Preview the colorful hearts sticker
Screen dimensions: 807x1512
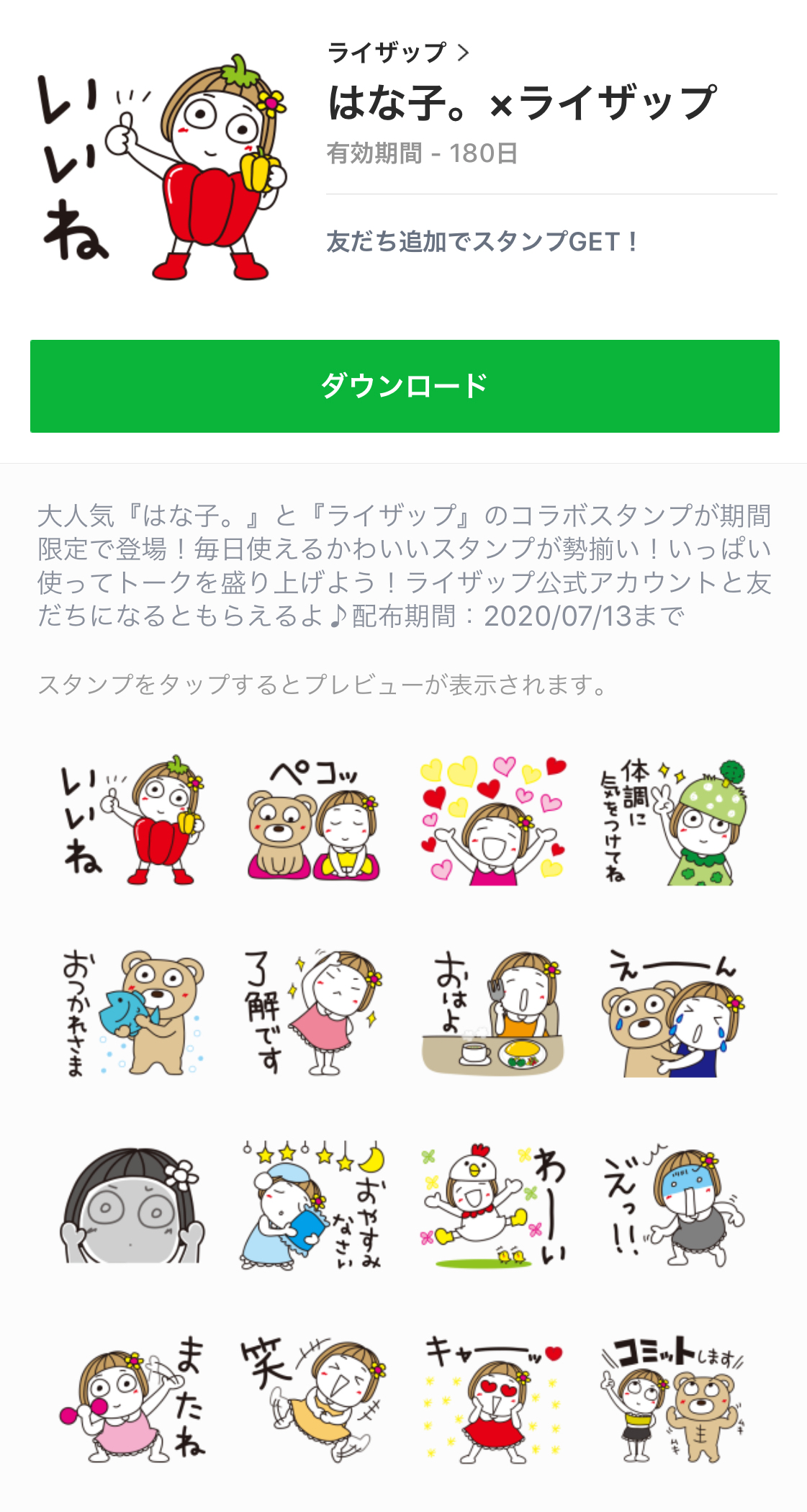[494, 821]
